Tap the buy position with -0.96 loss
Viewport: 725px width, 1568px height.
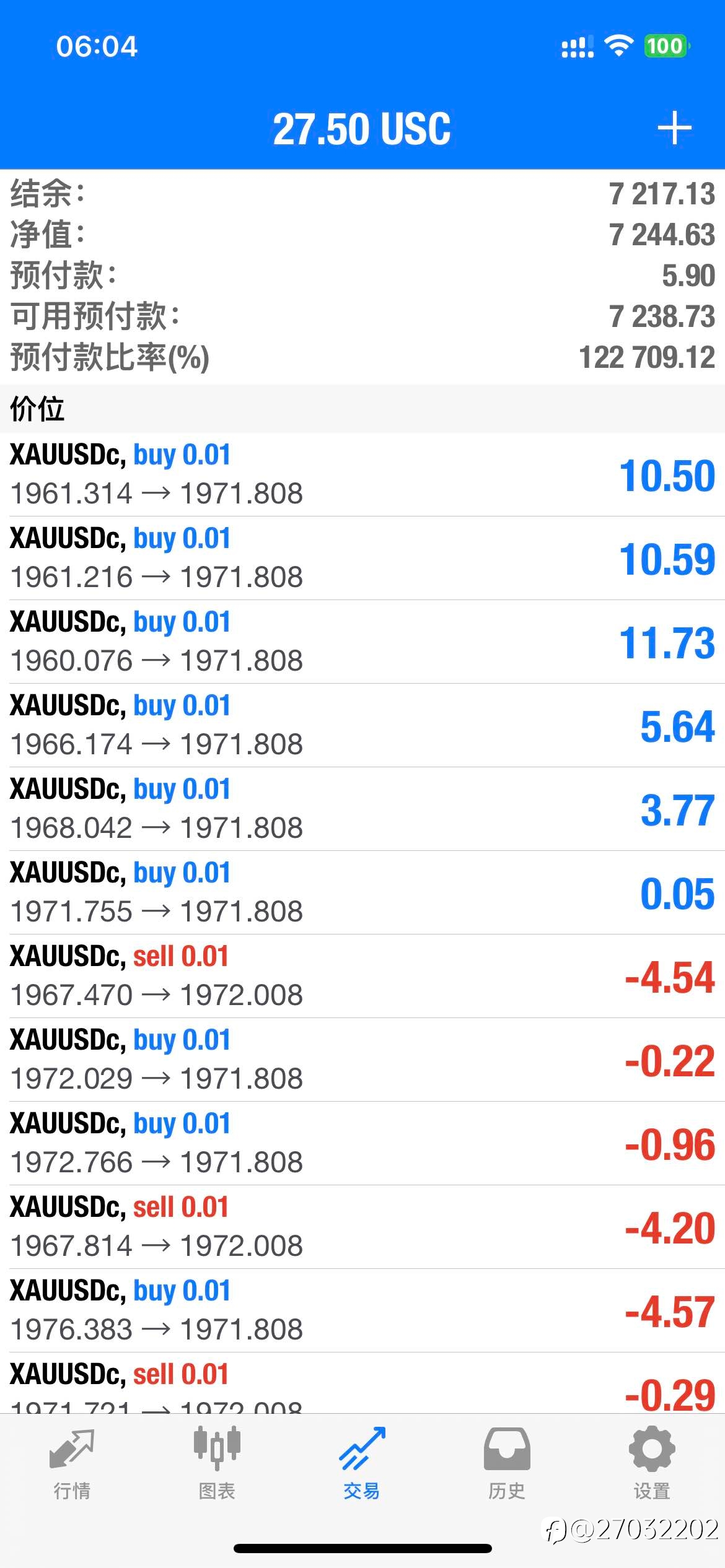pos(362,1143)
